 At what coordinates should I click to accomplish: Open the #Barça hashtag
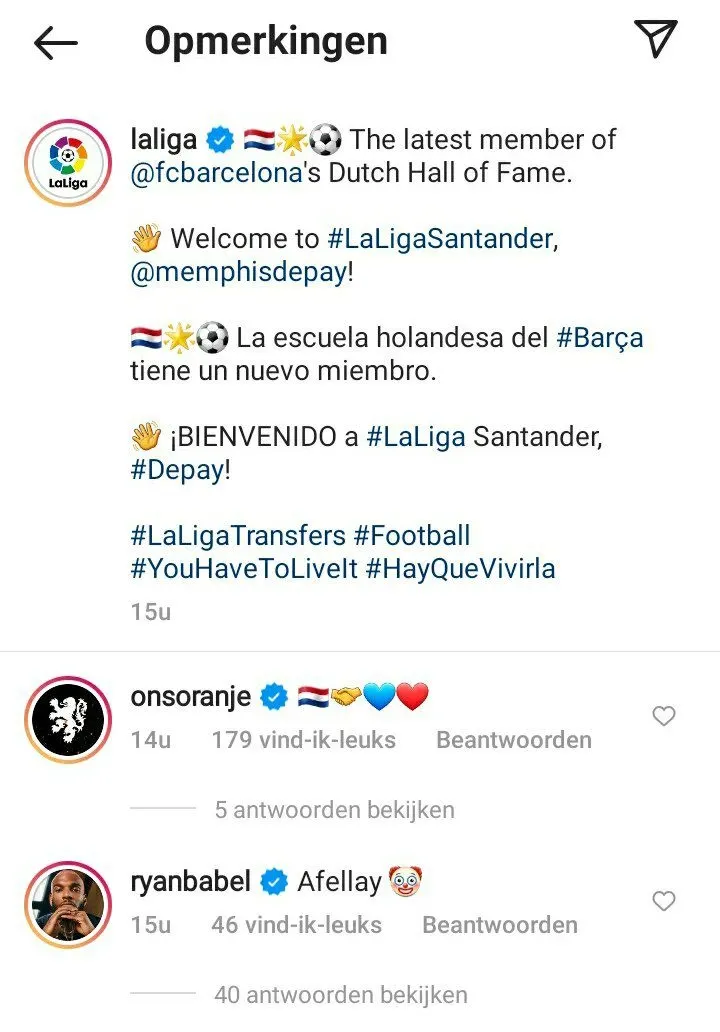599,338
